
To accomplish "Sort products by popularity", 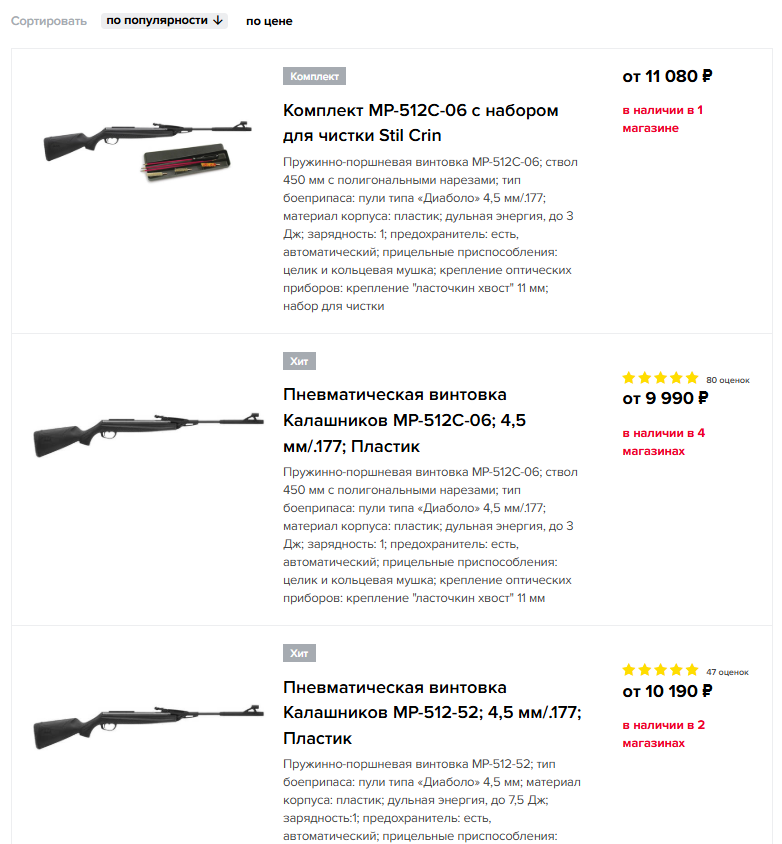I will (164, 20).
